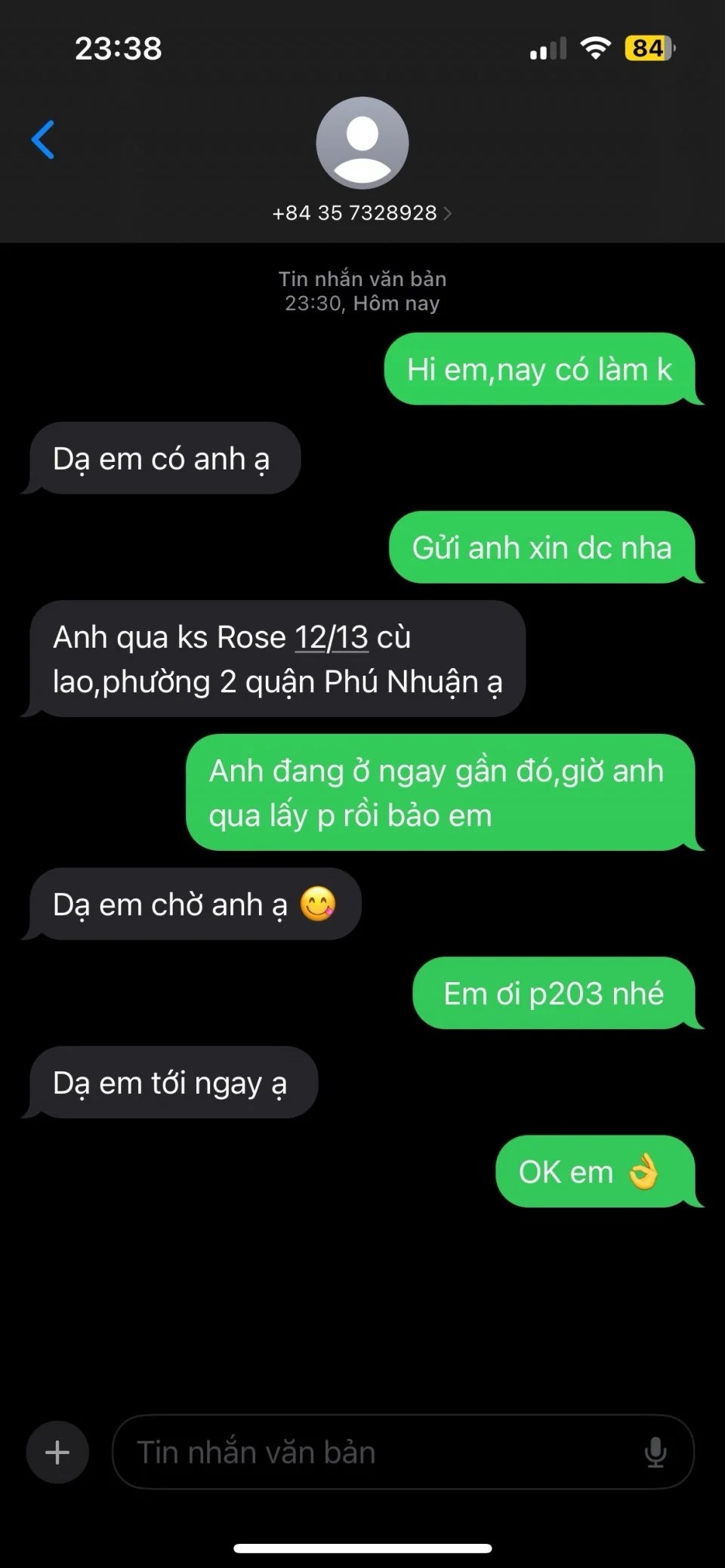Tap the underlined 12/13 link in the message
The width and height of the screenshot is (725, 1568).
pos(331,638)
